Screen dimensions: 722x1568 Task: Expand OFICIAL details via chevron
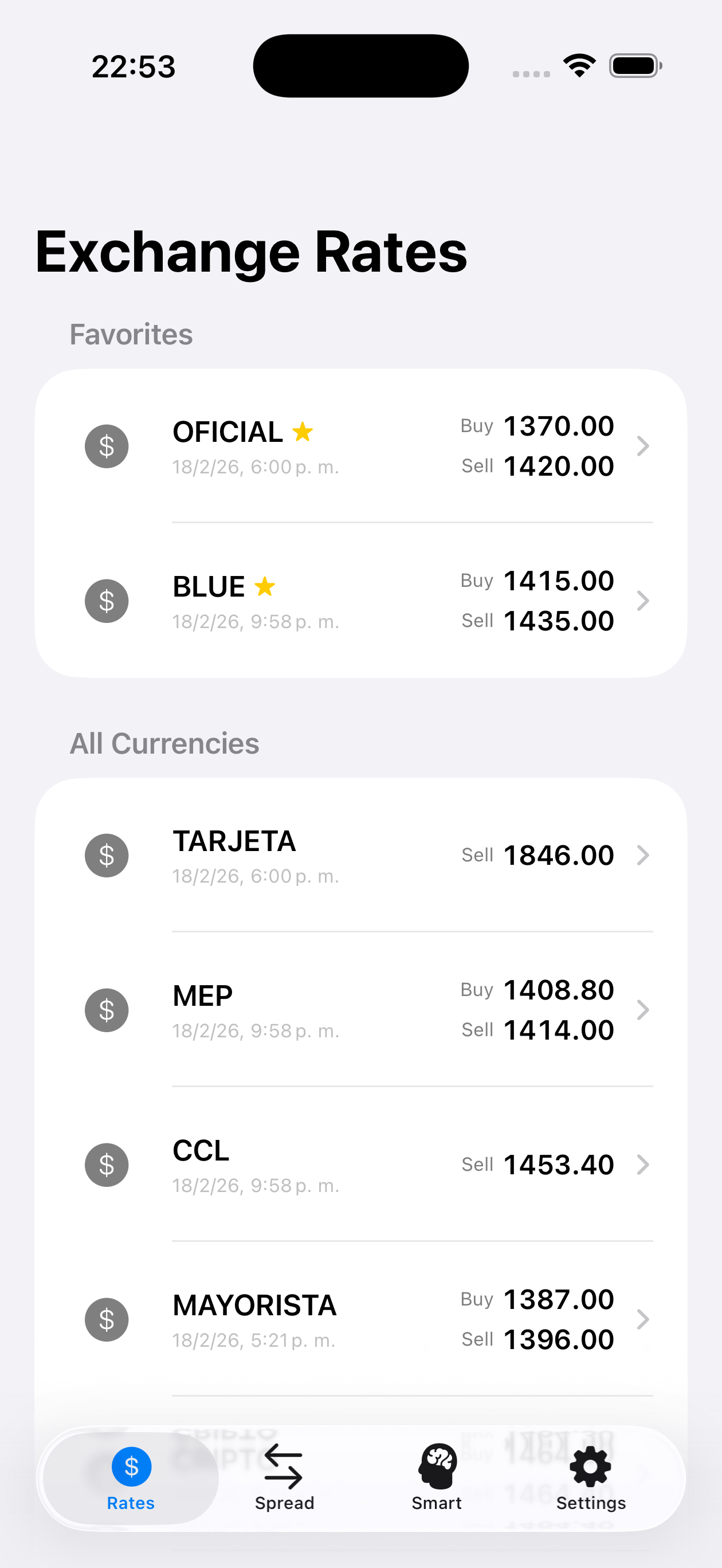(643, 445)
